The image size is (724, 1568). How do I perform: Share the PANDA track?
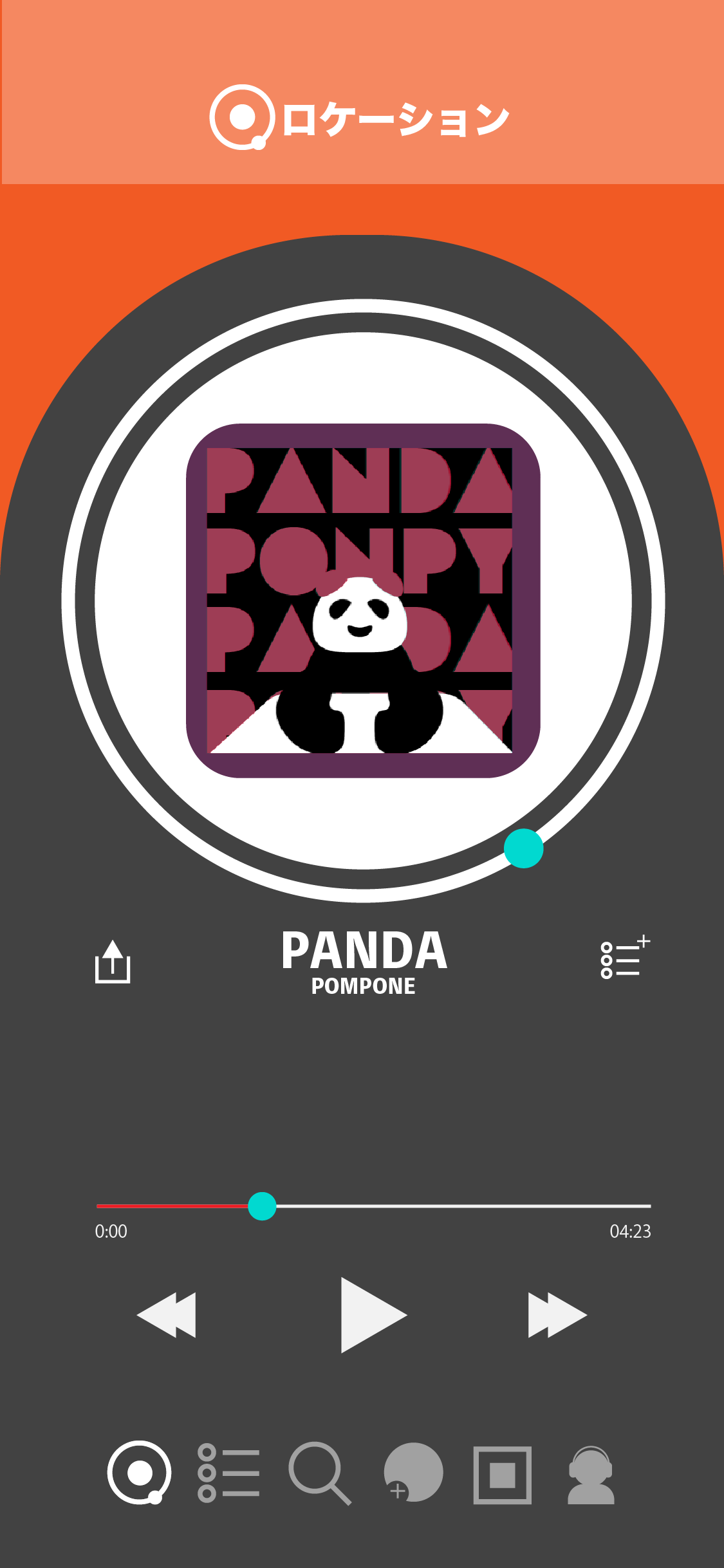[x=113, y=962]
